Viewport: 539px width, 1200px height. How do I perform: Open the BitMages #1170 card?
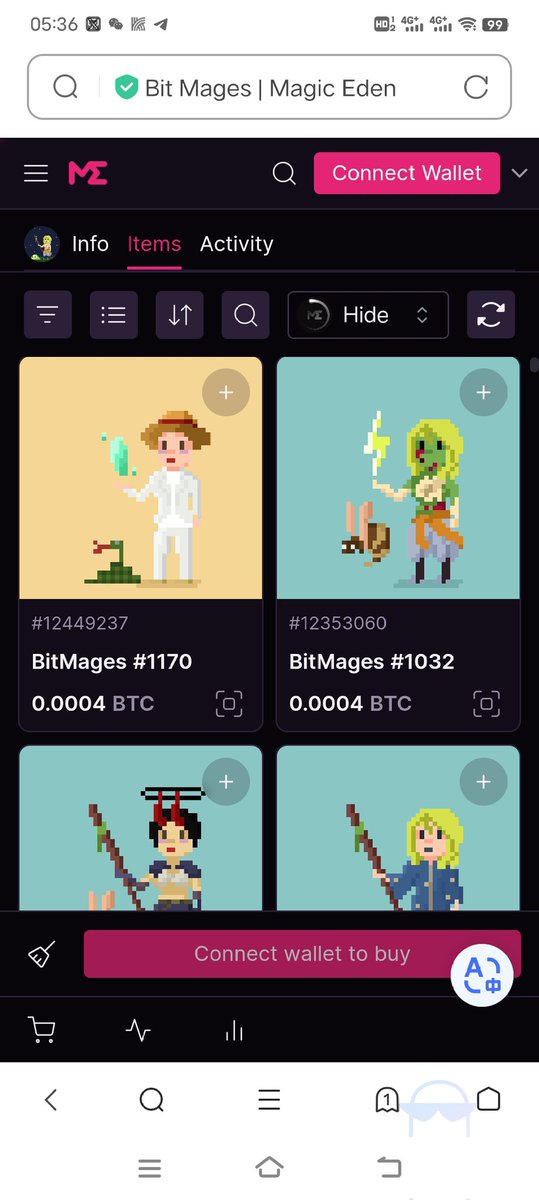click(x=141, y=544)
